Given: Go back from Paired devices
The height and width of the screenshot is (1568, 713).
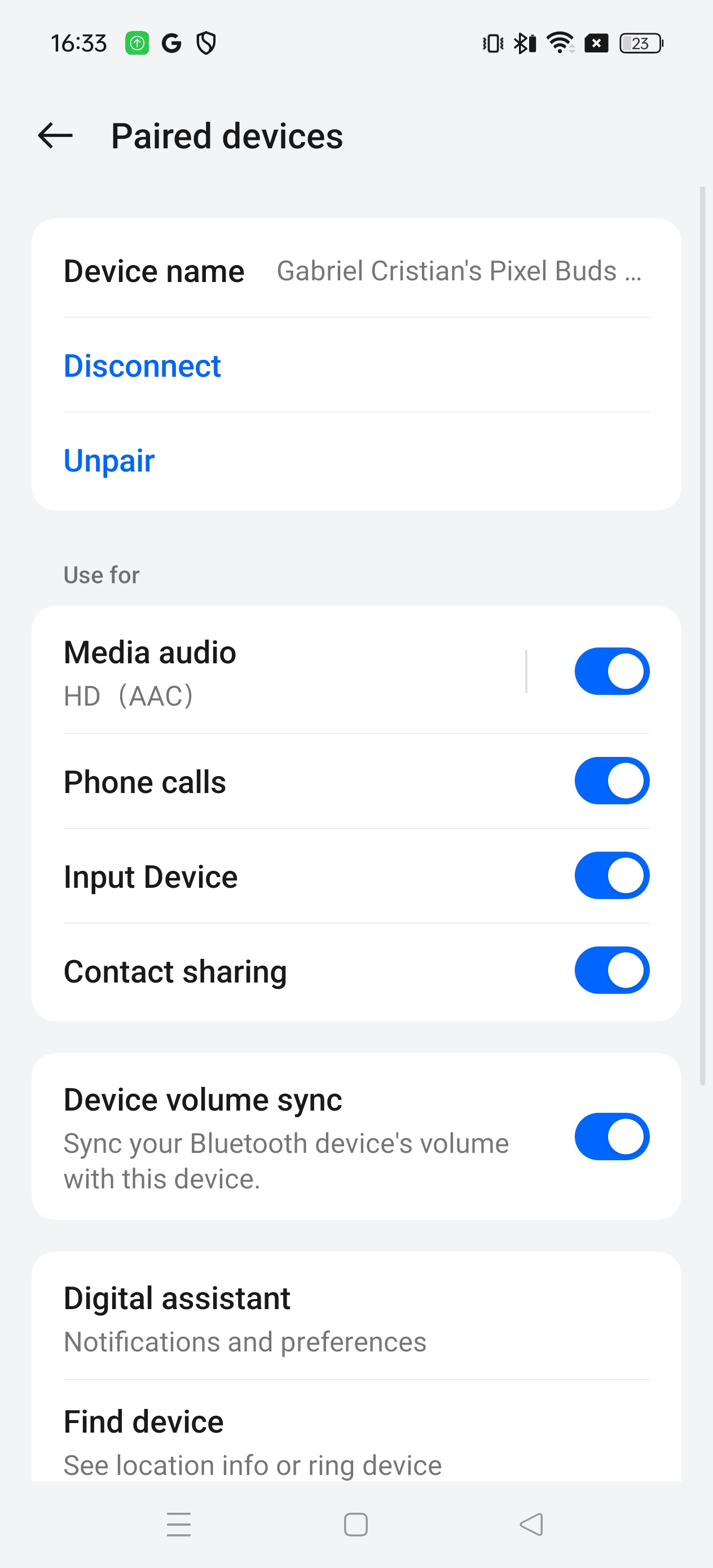Looking at the screenshot, I should point(55,135).
